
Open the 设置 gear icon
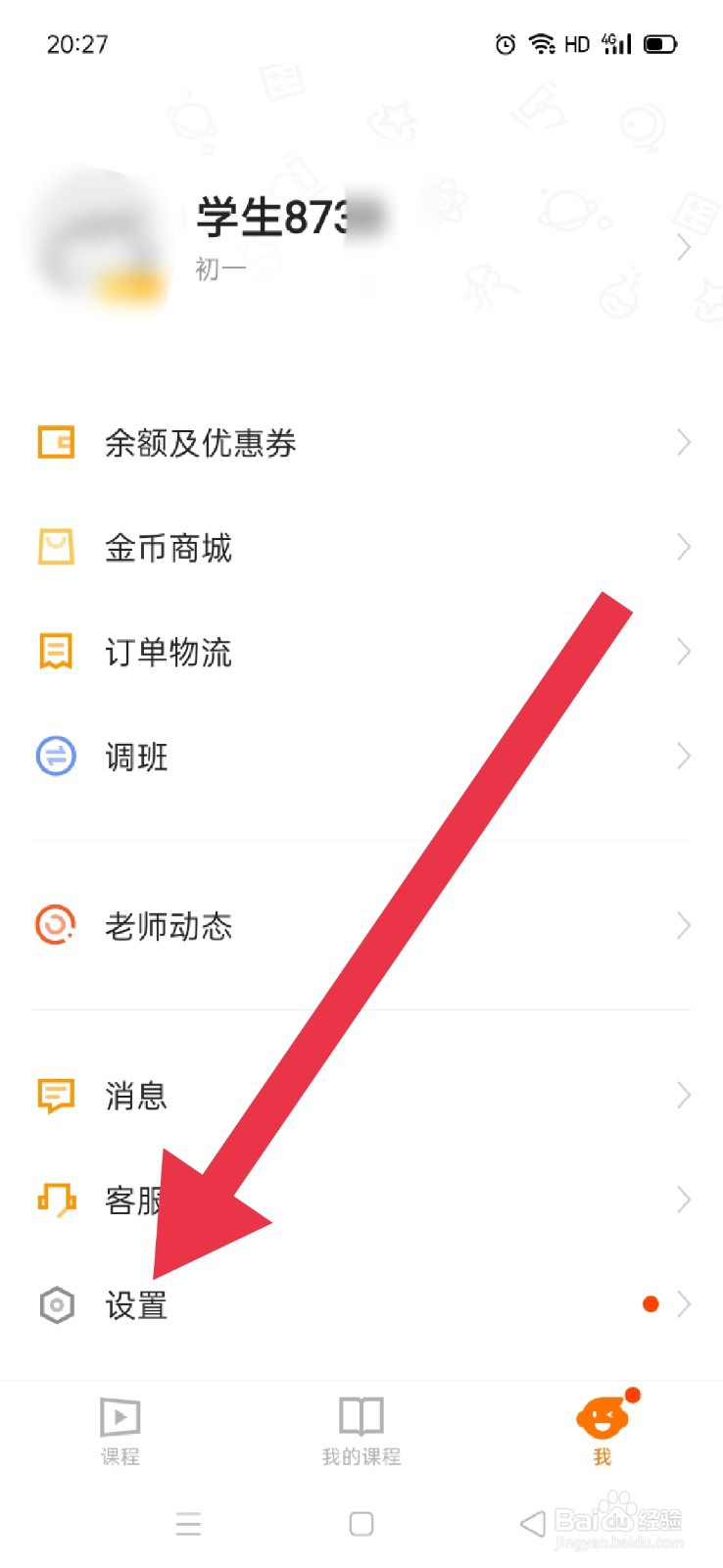click(56, 1304)
